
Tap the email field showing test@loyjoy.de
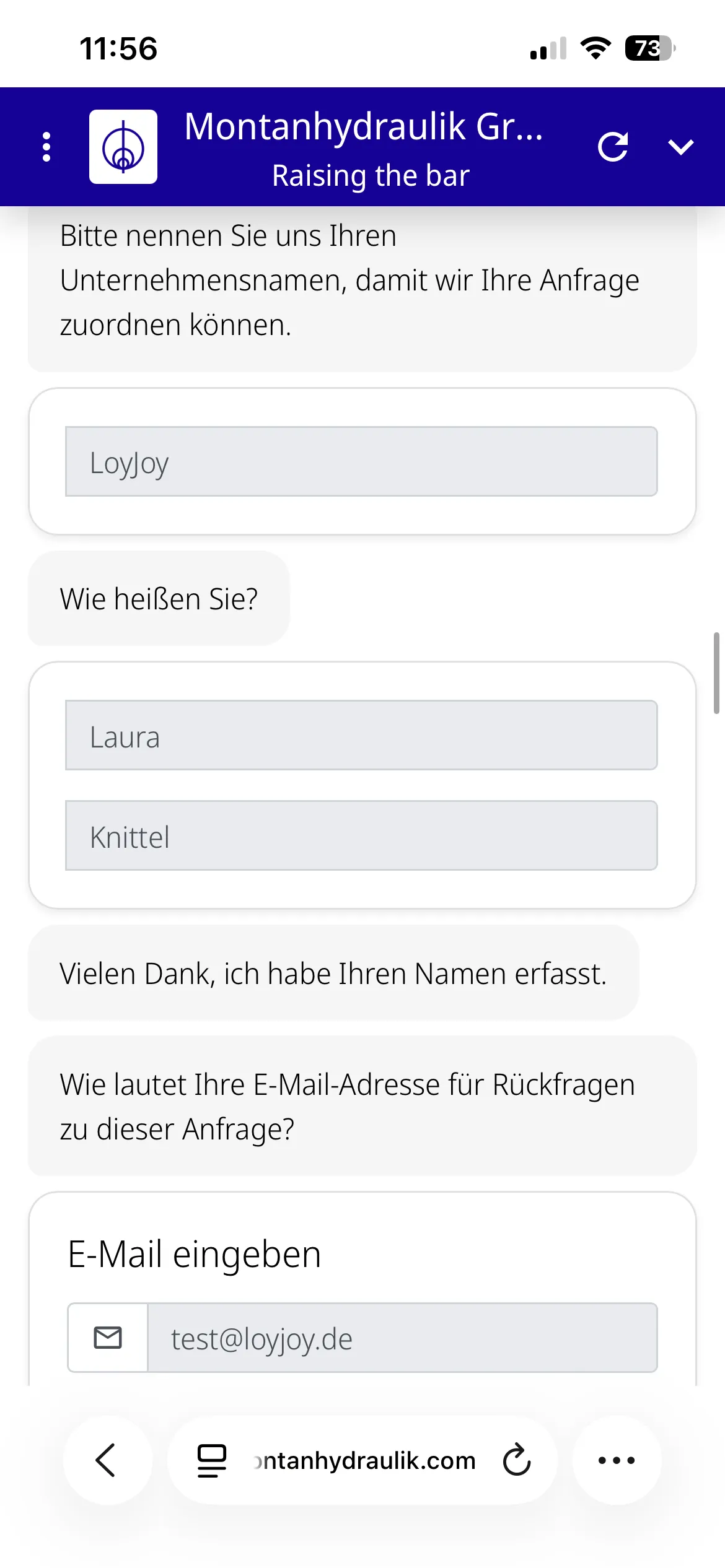coord(402,1338)
